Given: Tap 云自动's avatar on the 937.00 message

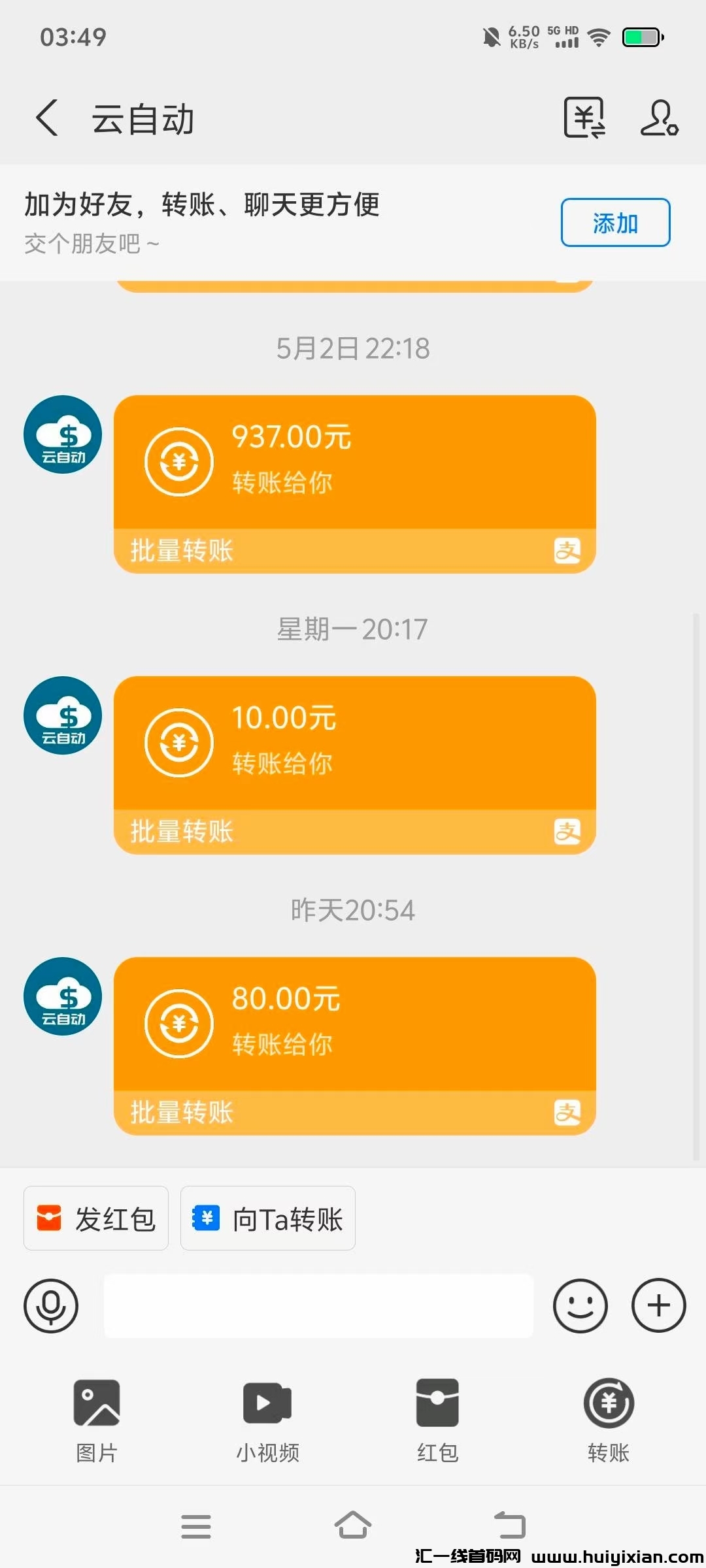Looking at the screenshot, I should point(62,434).
